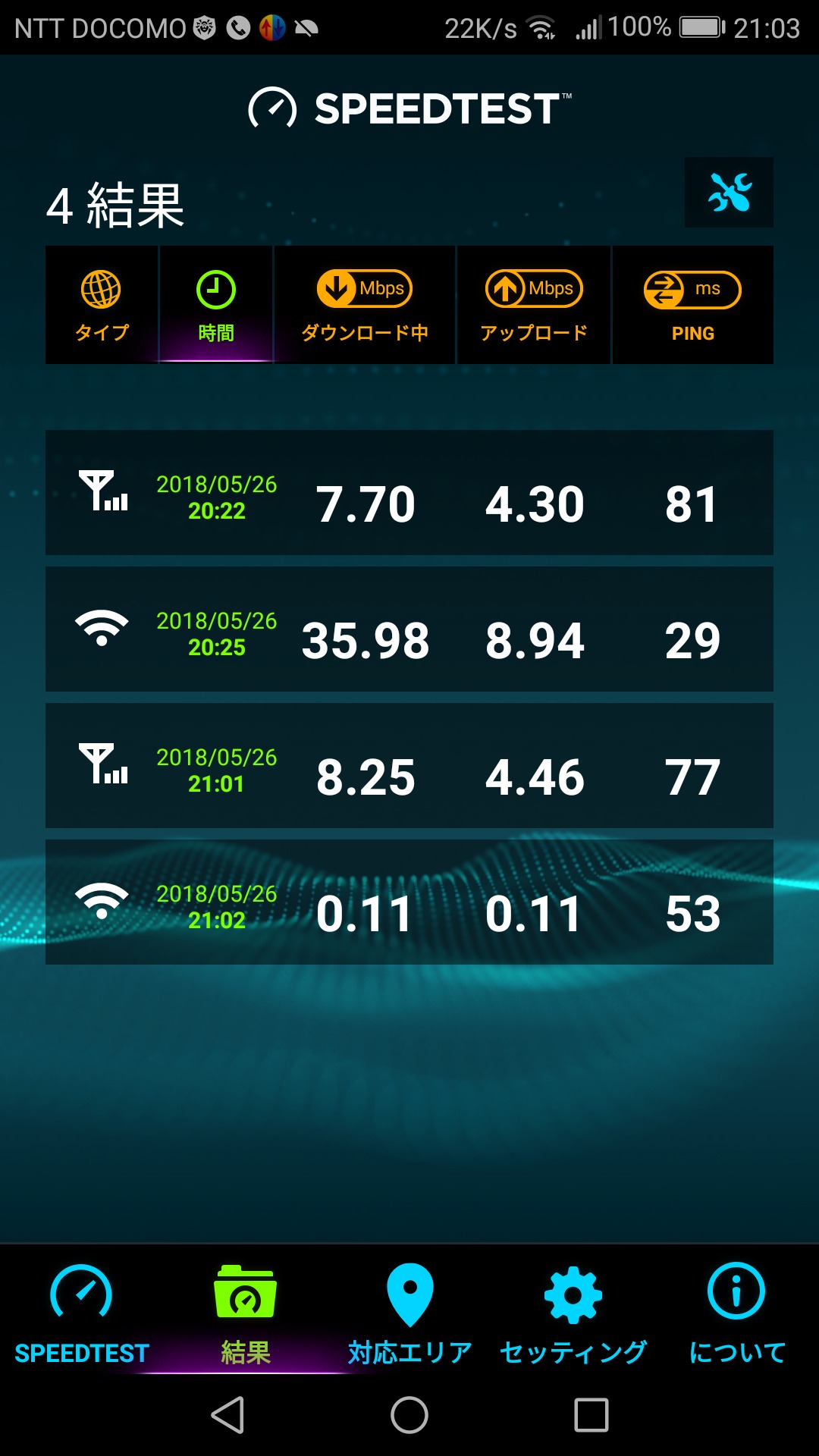Show the について tab
Screen dimensions: 819x1456
tap(736, 1313)
